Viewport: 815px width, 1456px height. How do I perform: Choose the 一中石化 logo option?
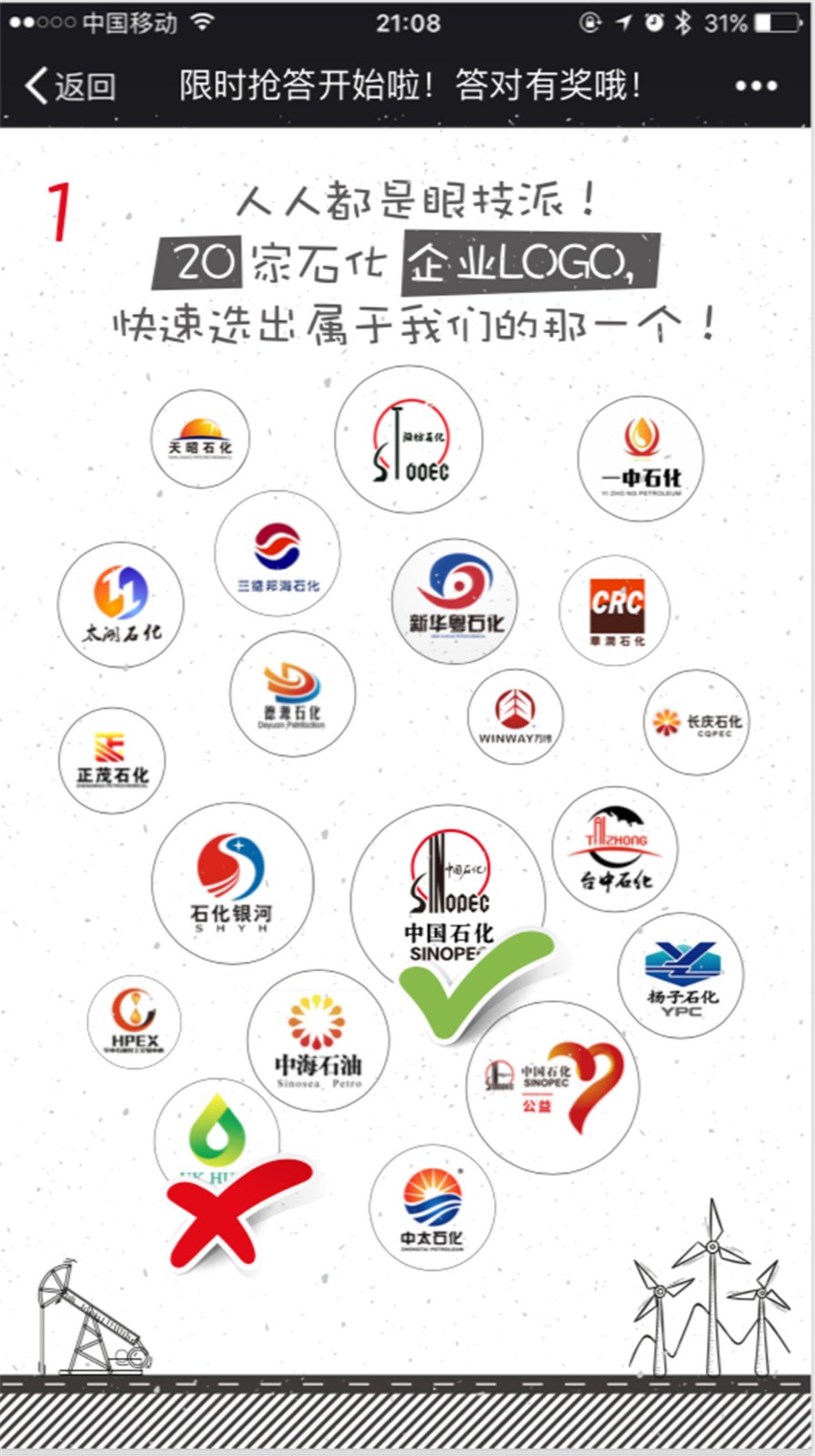coord(641,459)
